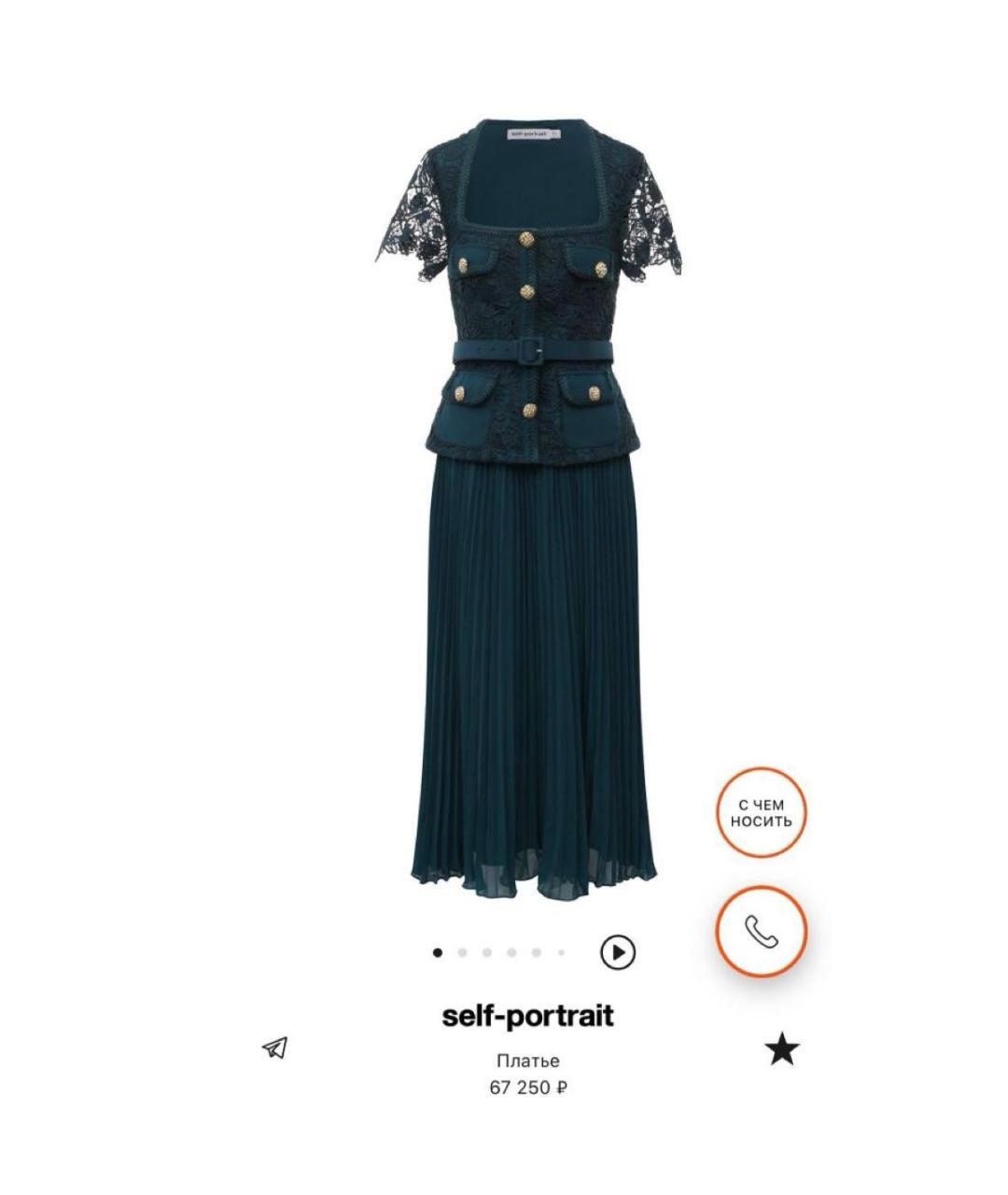Viewport: 1008px width, 1195px height.
Task: Toggle the favorites star for this dress
Action: tap(782, 1049)
